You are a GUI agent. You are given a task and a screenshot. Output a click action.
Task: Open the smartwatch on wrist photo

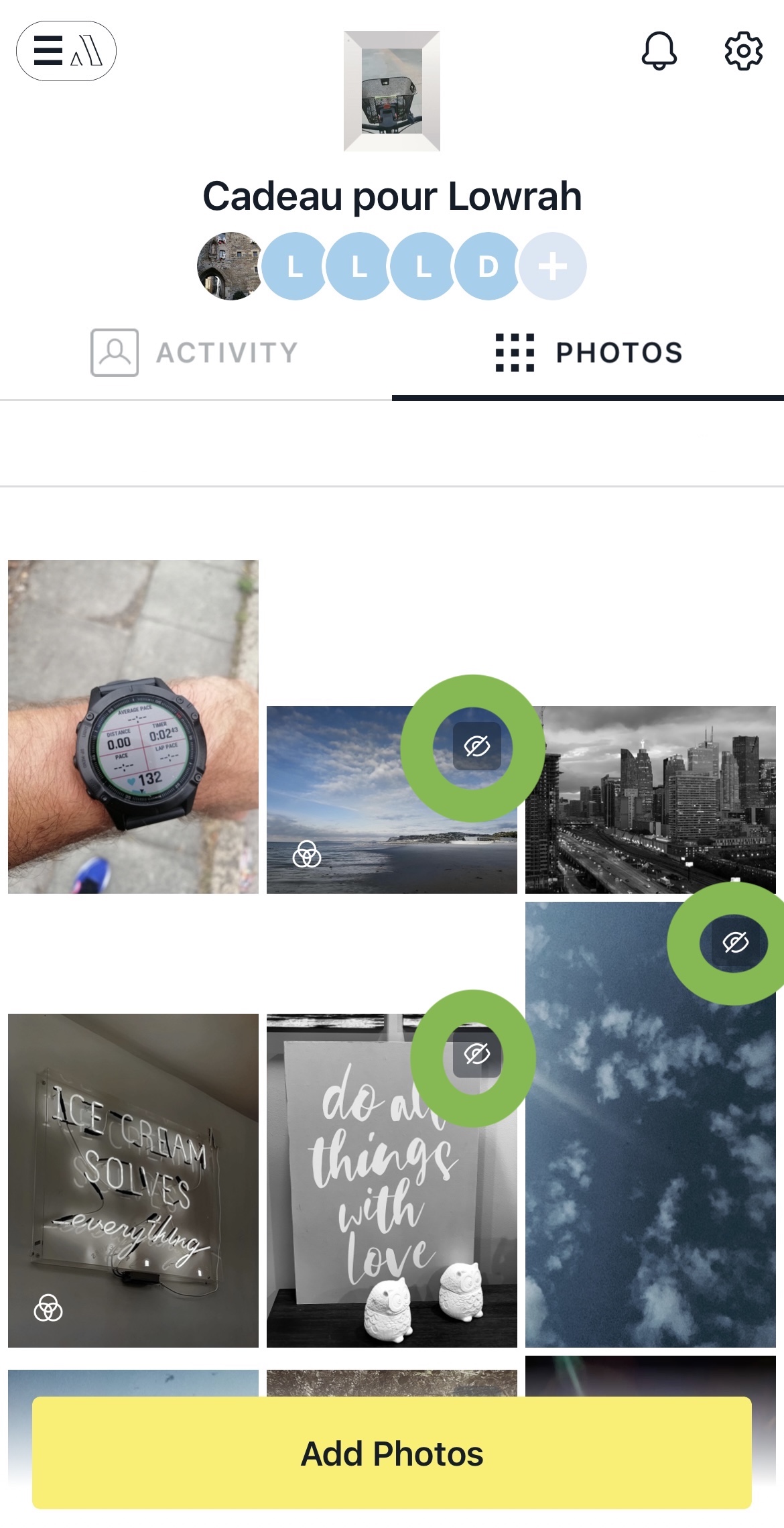coord(133,727)
